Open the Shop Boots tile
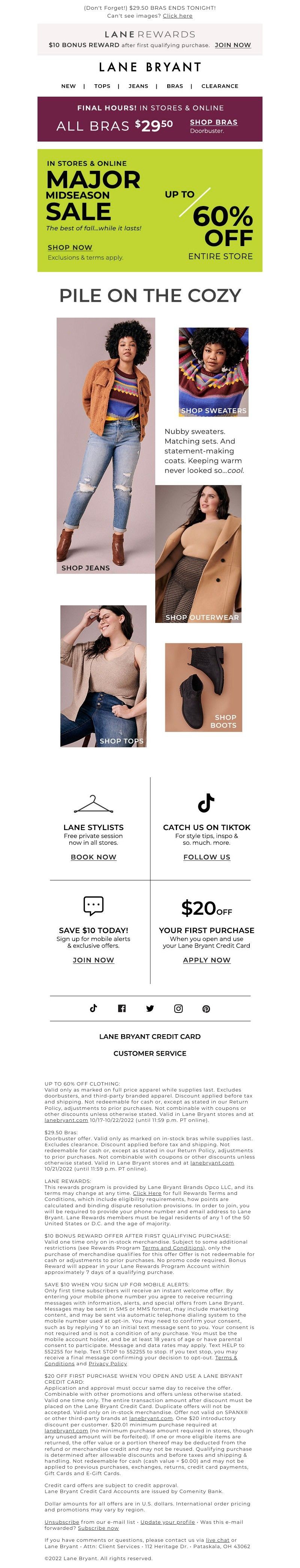The height and width of the screenshot is (1568, 300). (x=203, y=687)
